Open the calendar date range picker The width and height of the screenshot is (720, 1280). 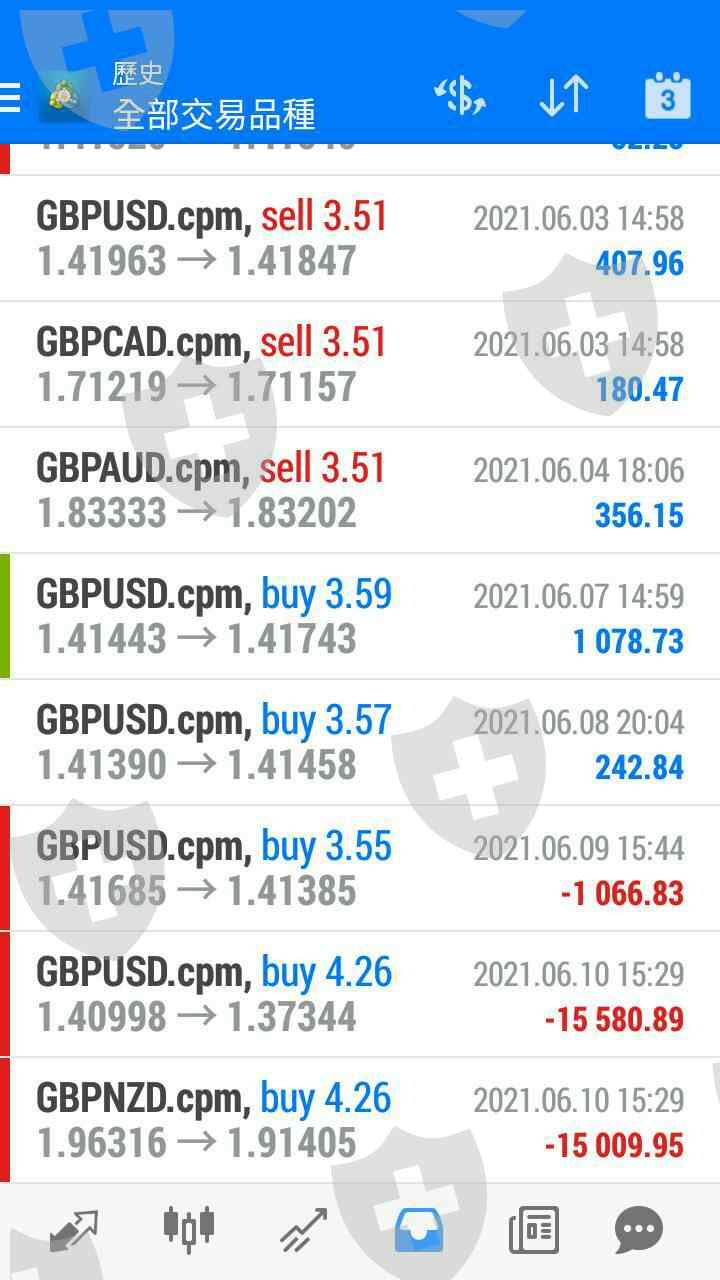(x=667, y=97)
